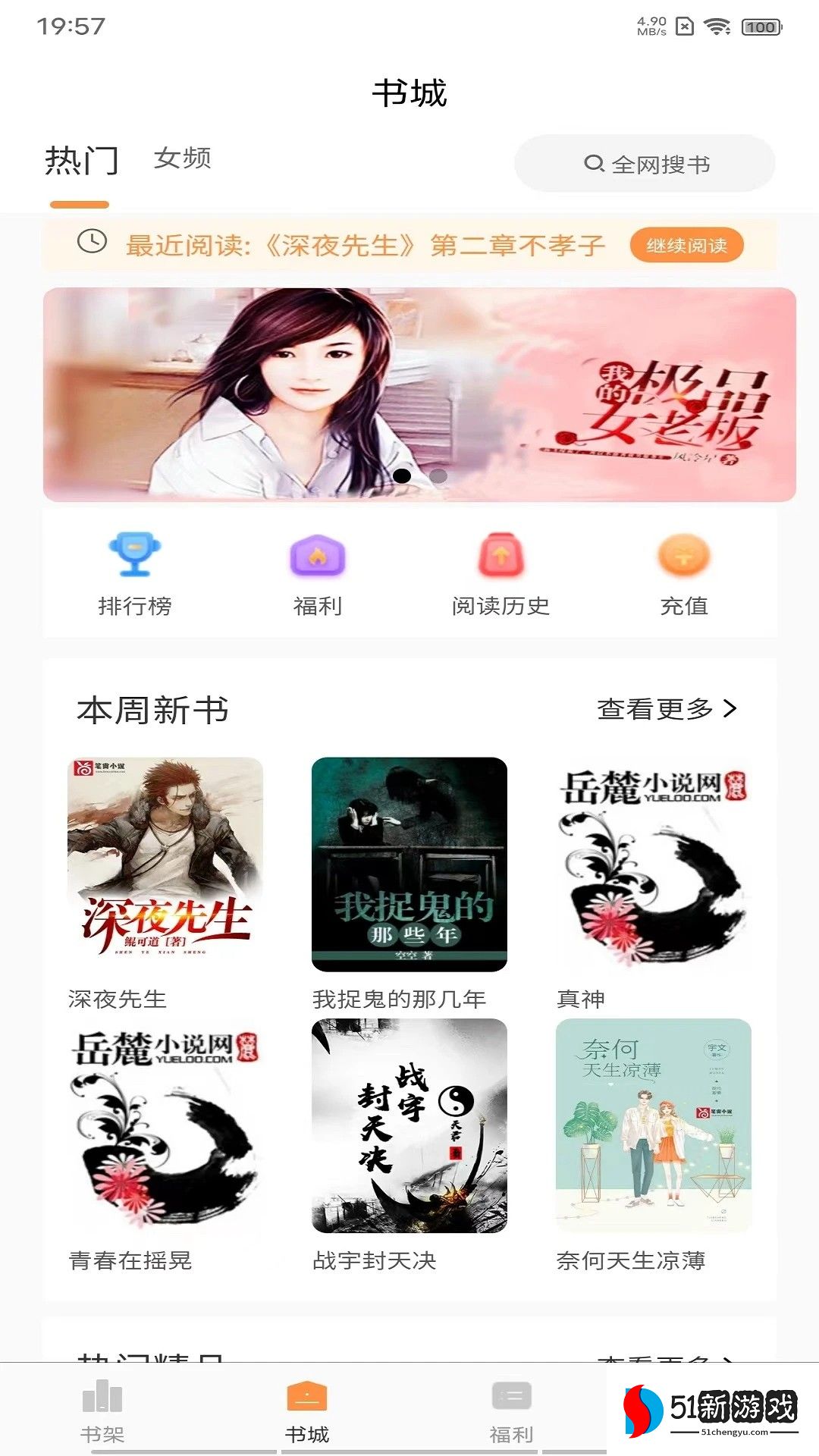View 阅读历史 reading history
Image resolution: width=819 pixels, height=1456 pixels.
(x=500, y=574)
